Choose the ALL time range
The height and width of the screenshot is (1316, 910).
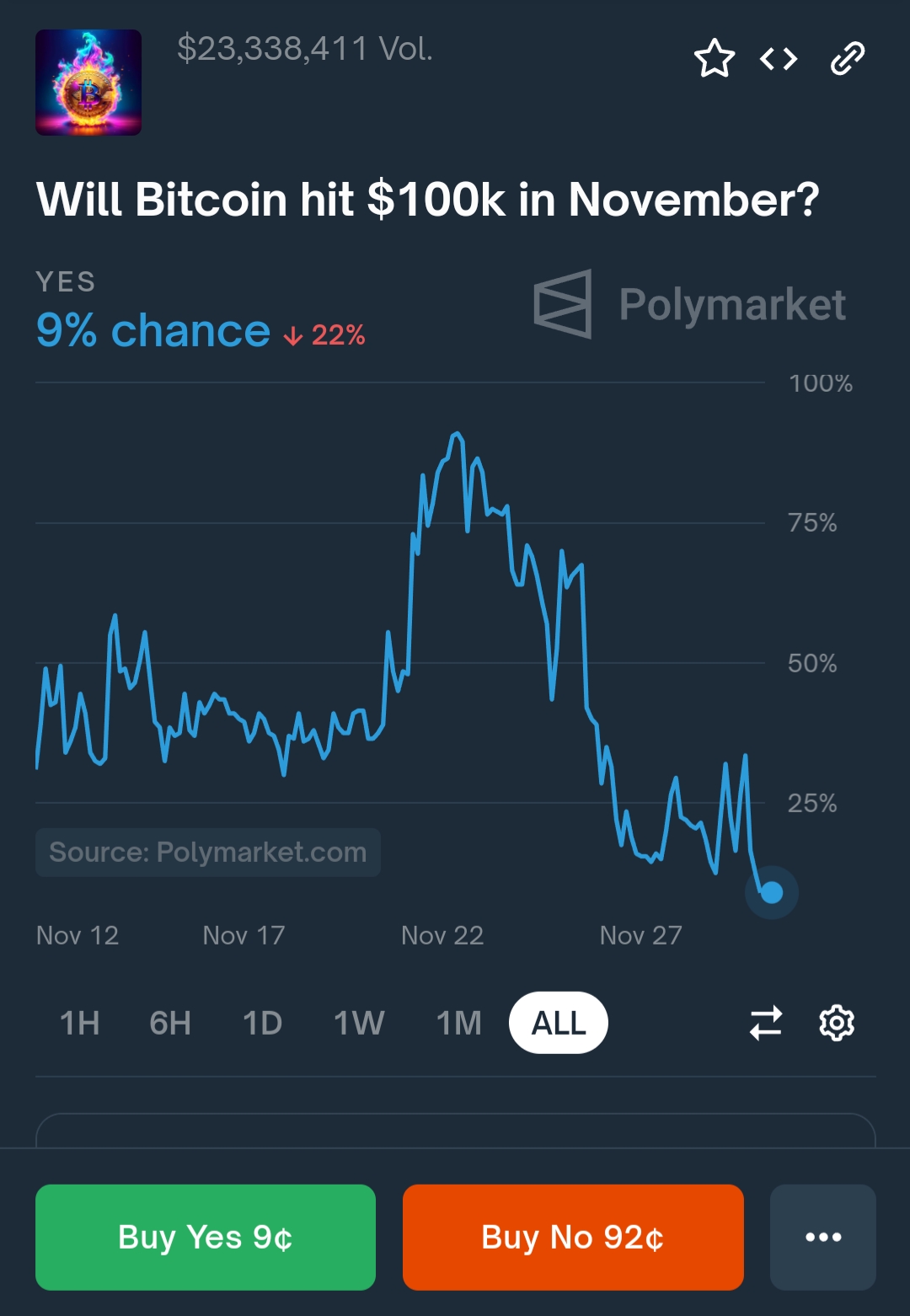pos(558,1023)
